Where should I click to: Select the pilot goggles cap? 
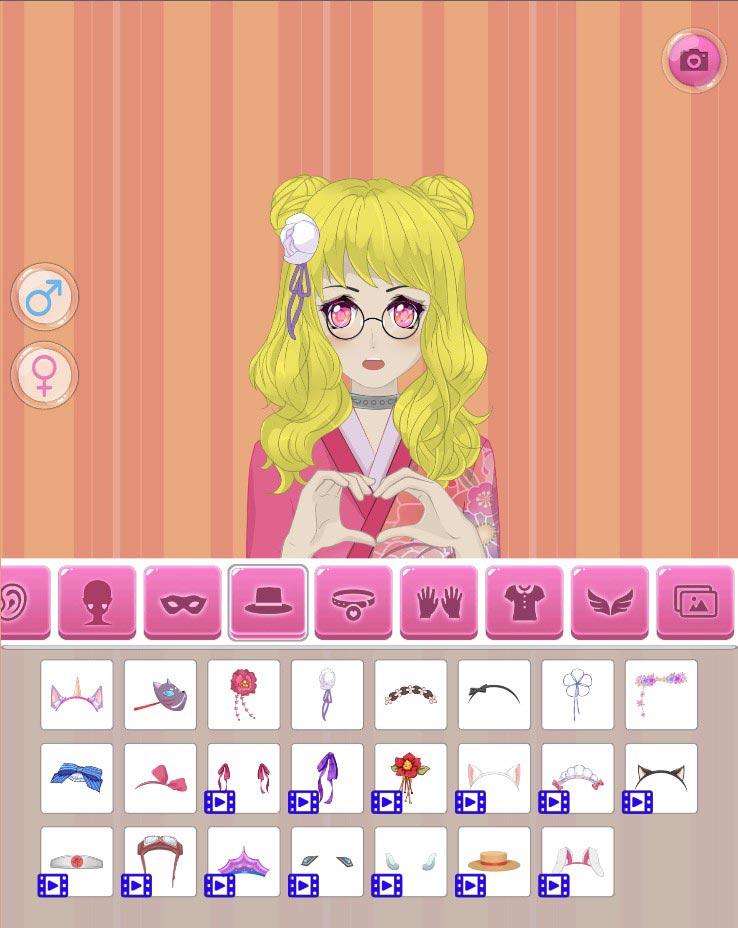click(161, 861)
